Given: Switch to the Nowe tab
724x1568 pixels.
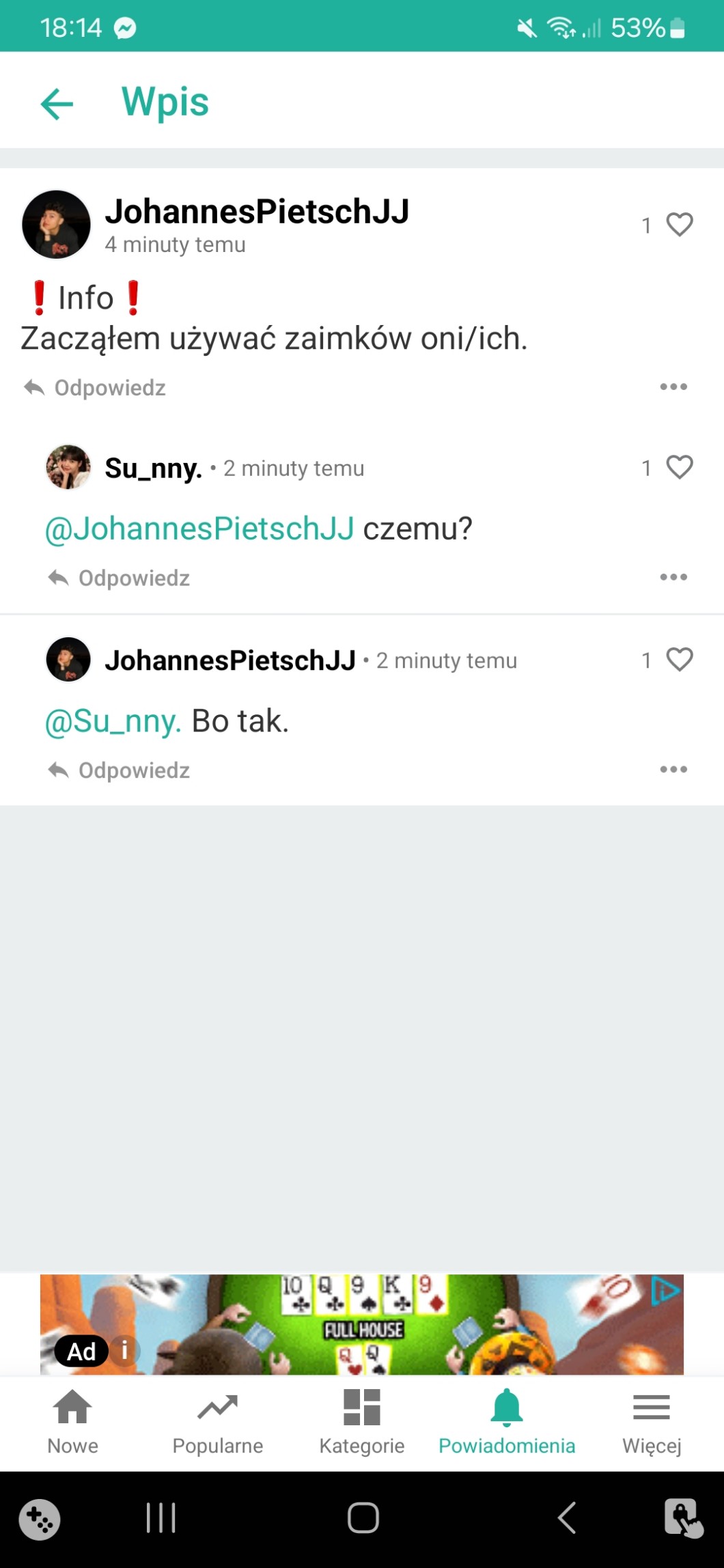Looking at the screenshot, I should pyautogui.click(x=72, y=1422).
